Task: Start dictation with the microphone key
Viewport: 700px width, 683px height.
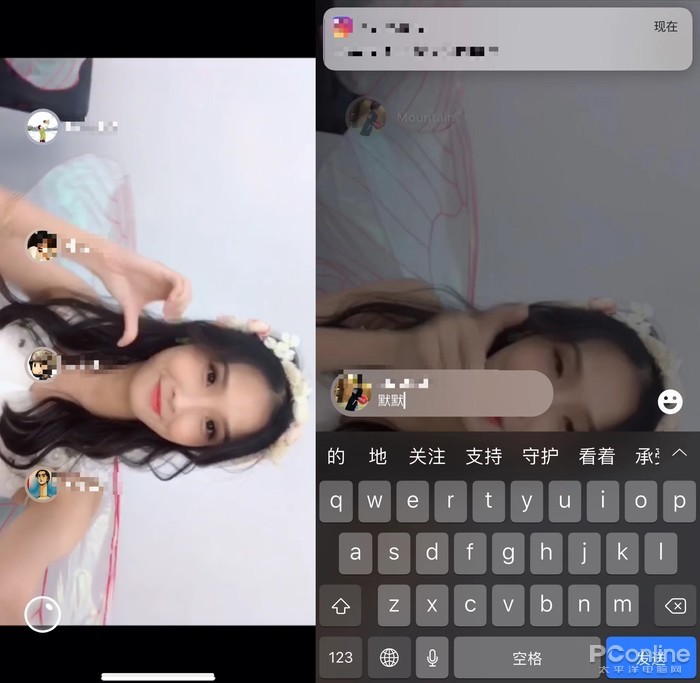Action: 432,657
